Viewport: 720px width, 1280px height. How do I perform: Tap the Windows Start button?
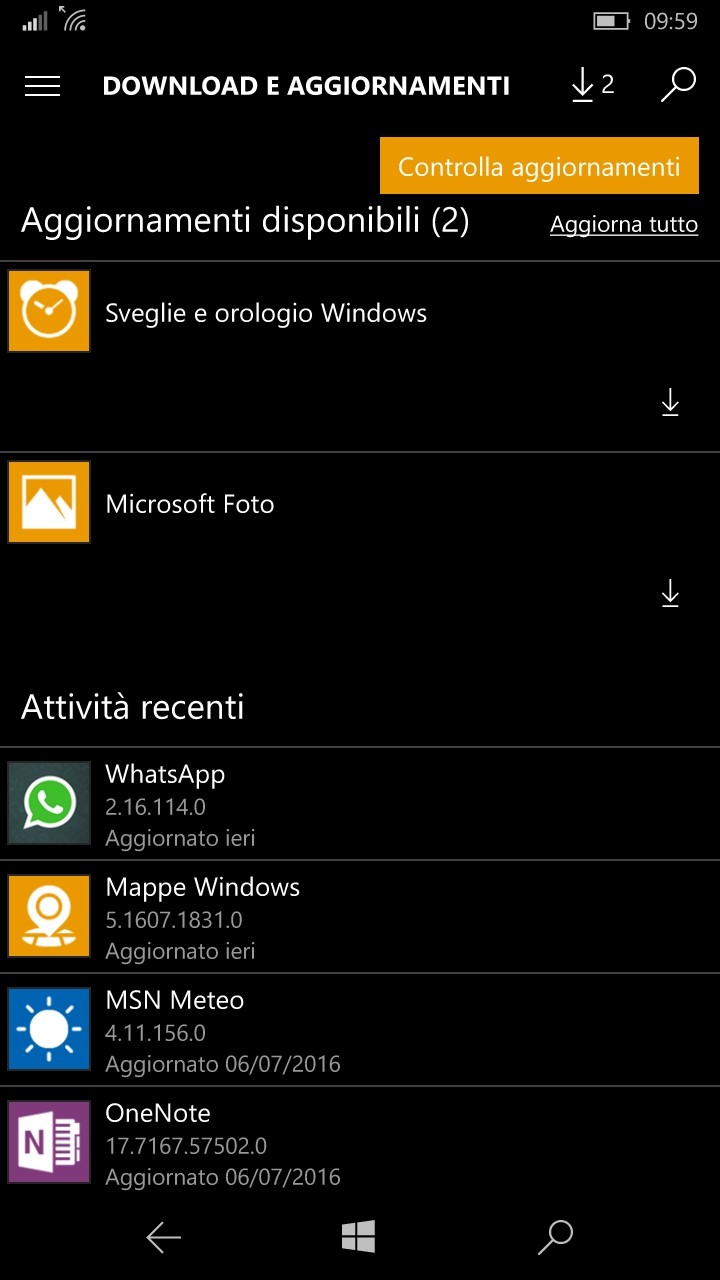(358, 1237)
